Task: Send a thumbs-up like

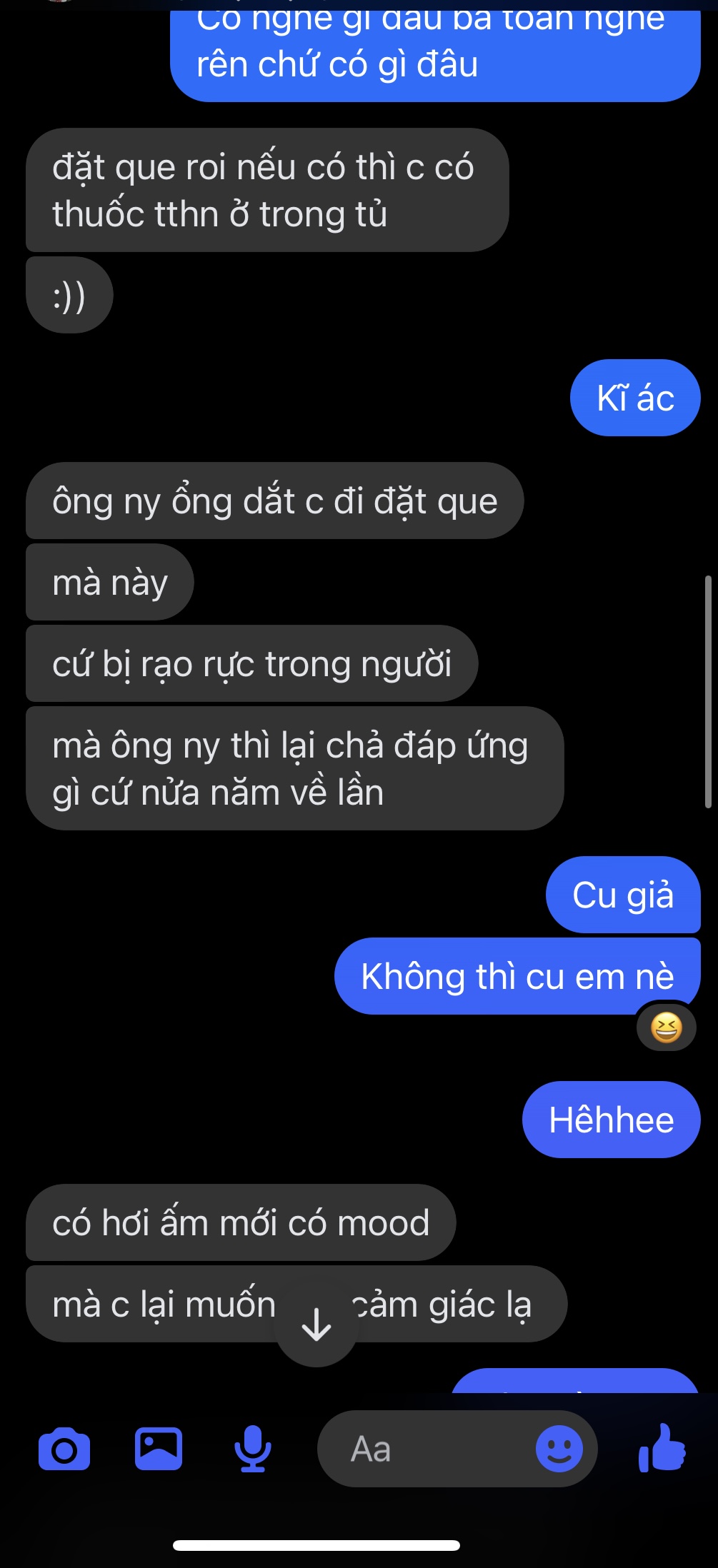Action: tap(662, 1448)
